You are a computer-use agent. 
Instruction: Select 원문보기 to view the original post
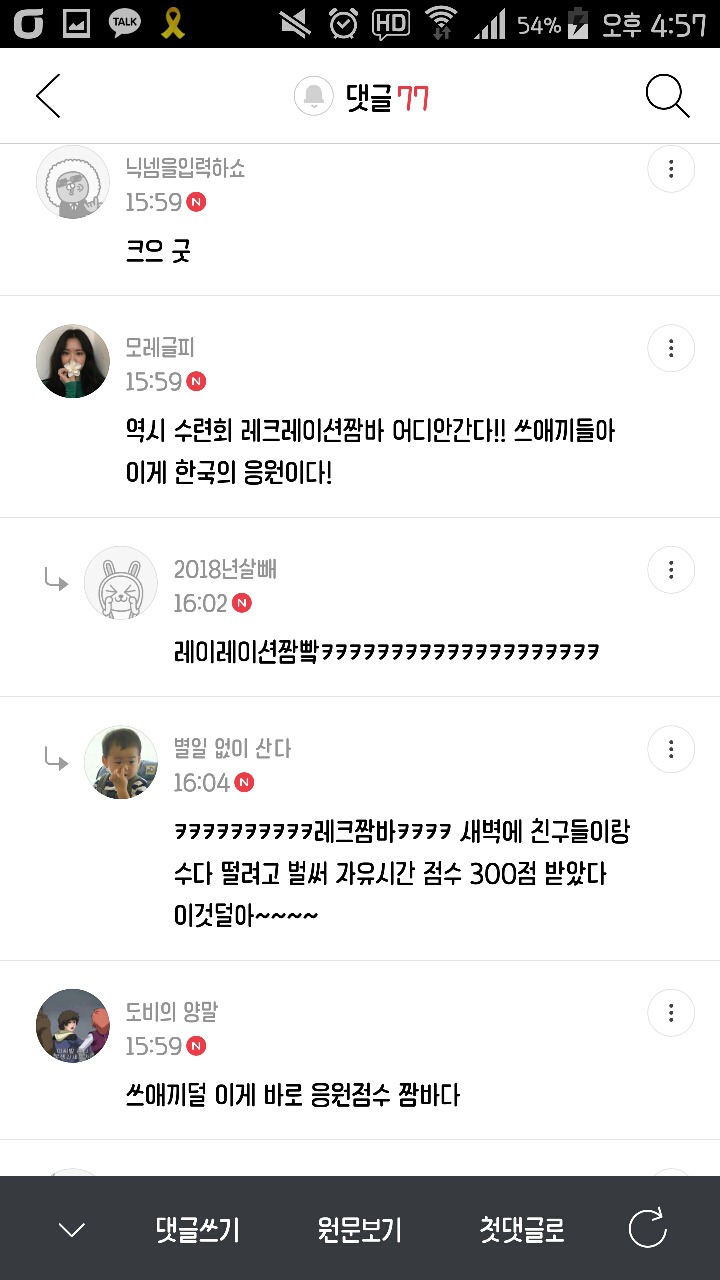[359, 1229]
